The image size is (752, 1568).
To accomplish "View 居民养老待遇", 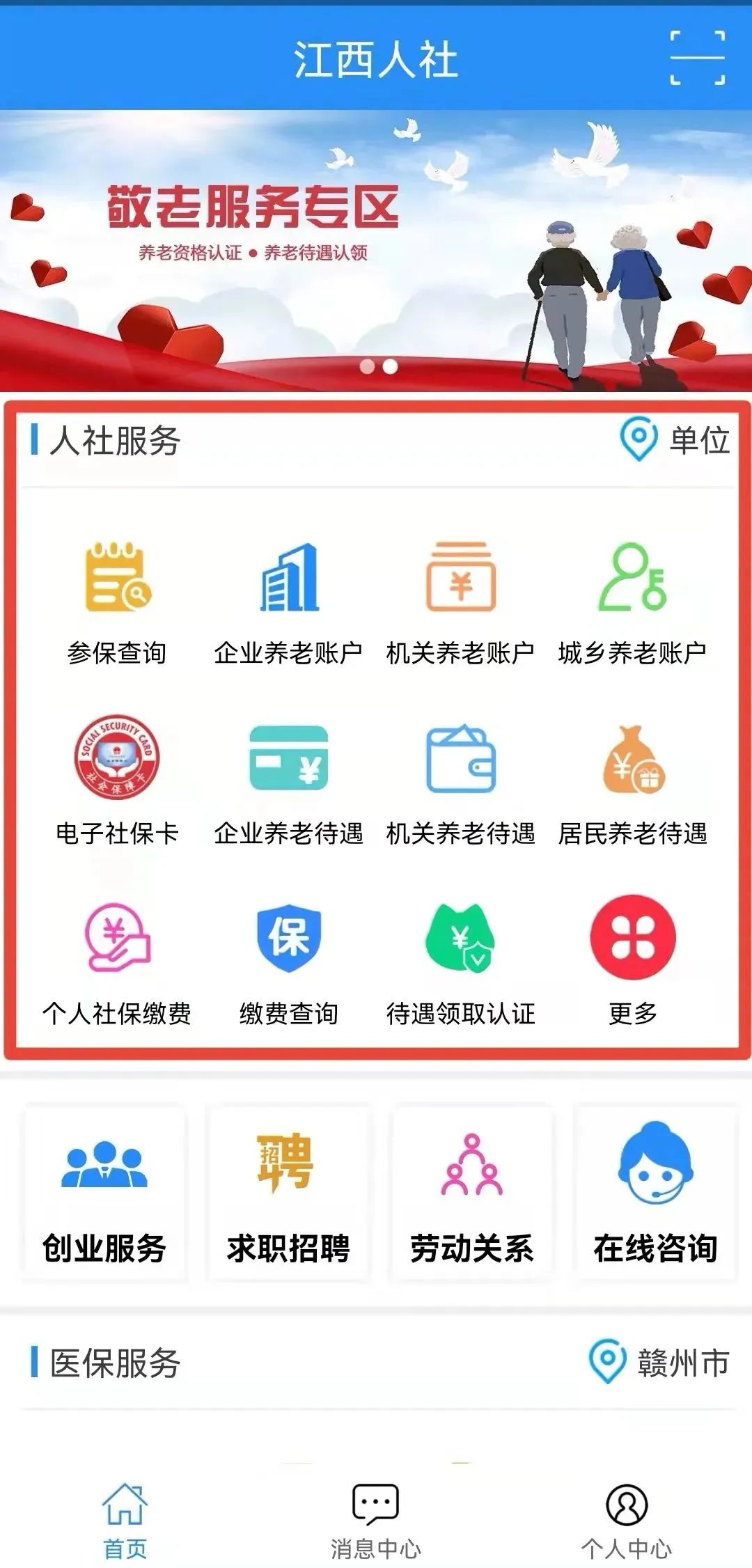I will tap(632, 782).
